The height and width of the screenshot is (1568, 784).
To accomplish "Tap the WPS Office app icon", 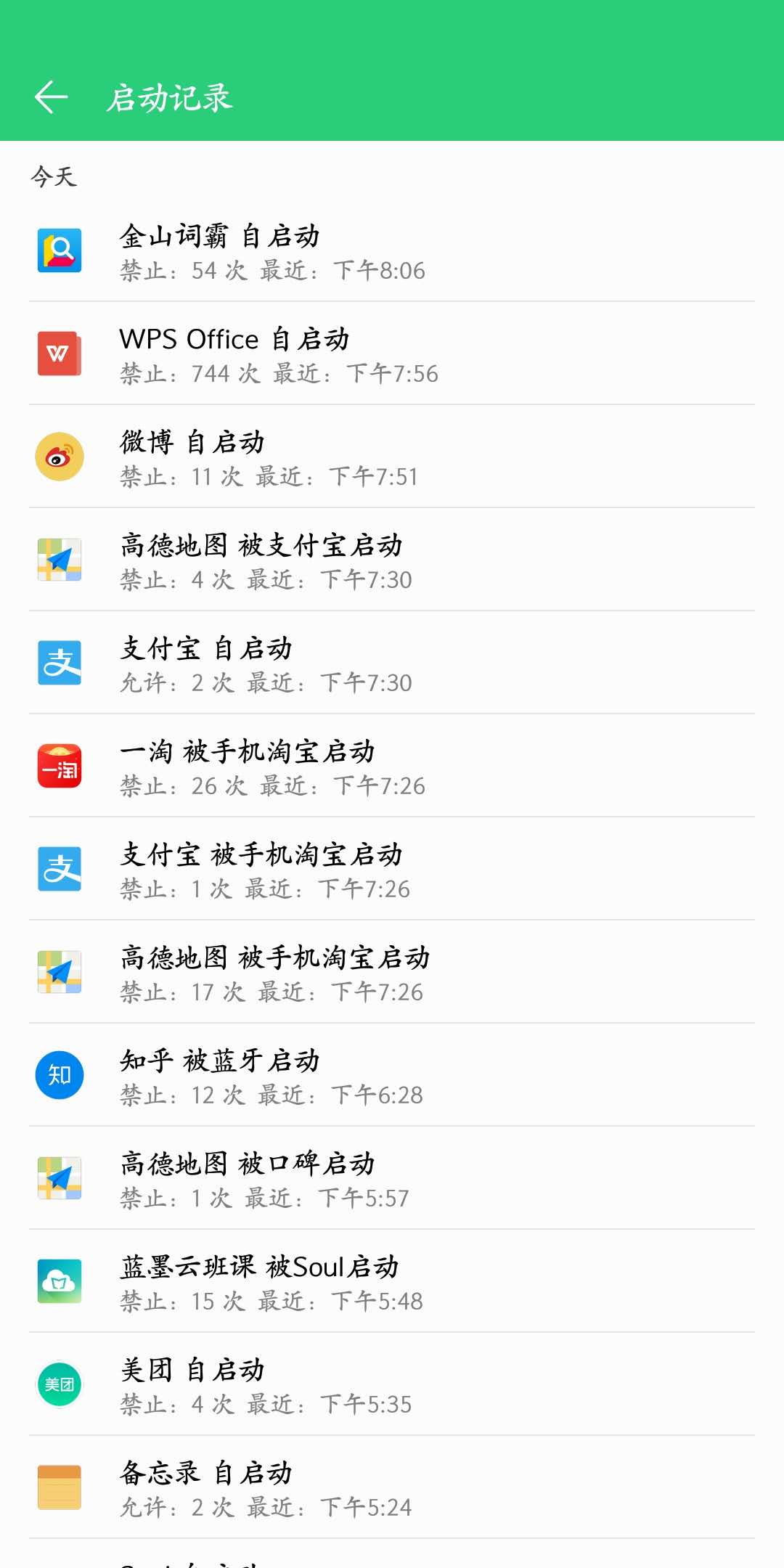I will tap(60, 355).
